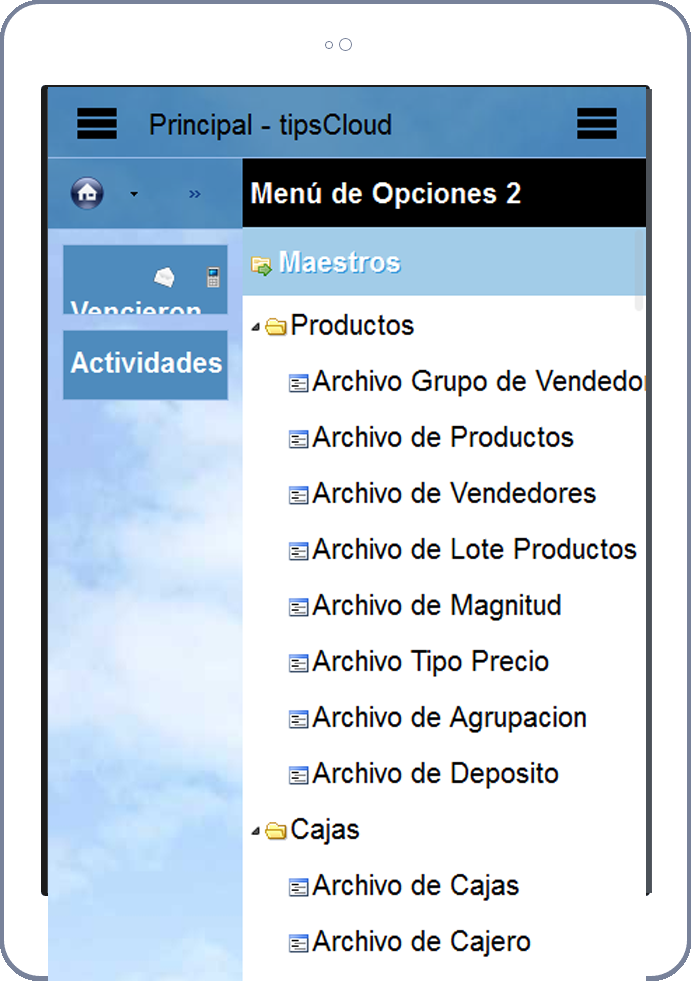Viewport: 691px width, 981px height.
Task: Open the Actividades tile
Action: pos(146,363)
